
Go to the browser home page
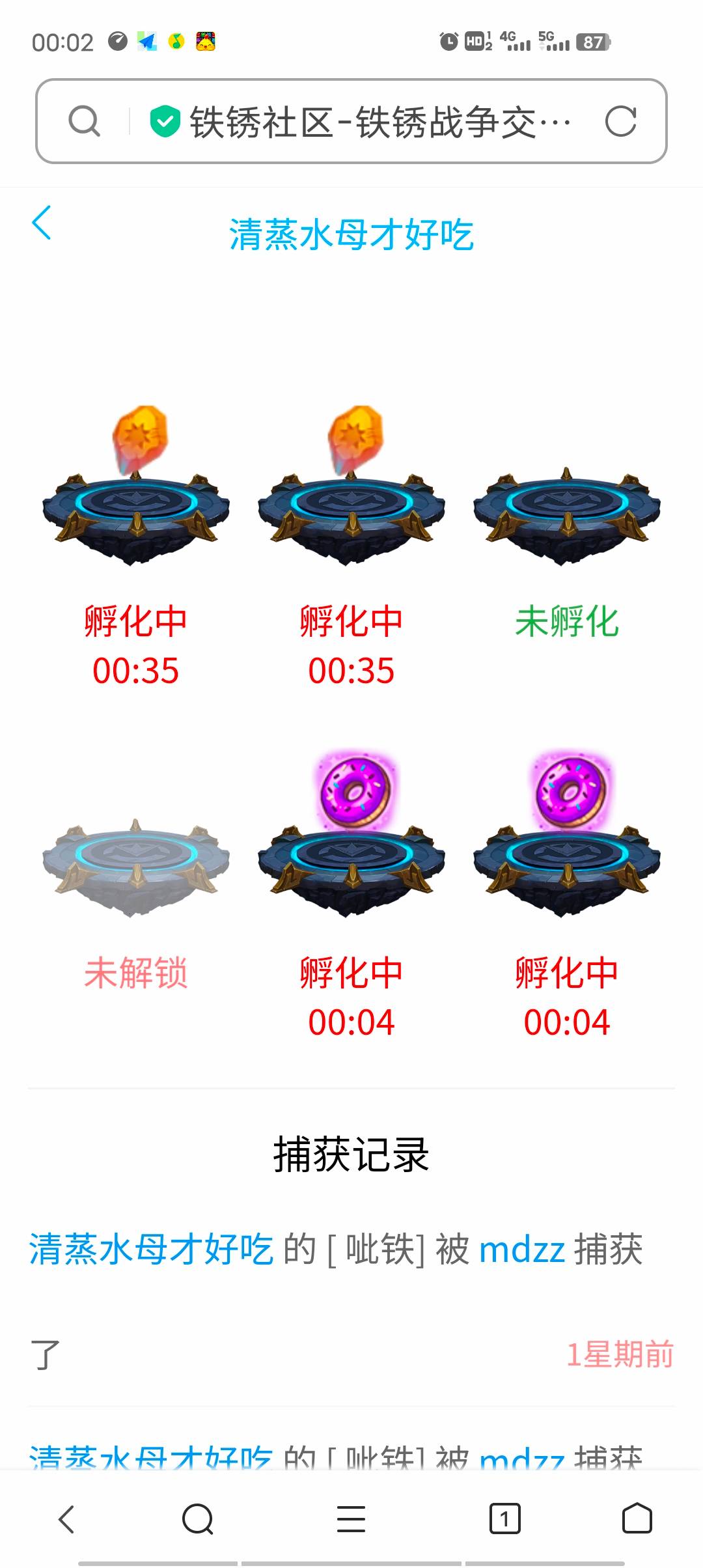637,1519
